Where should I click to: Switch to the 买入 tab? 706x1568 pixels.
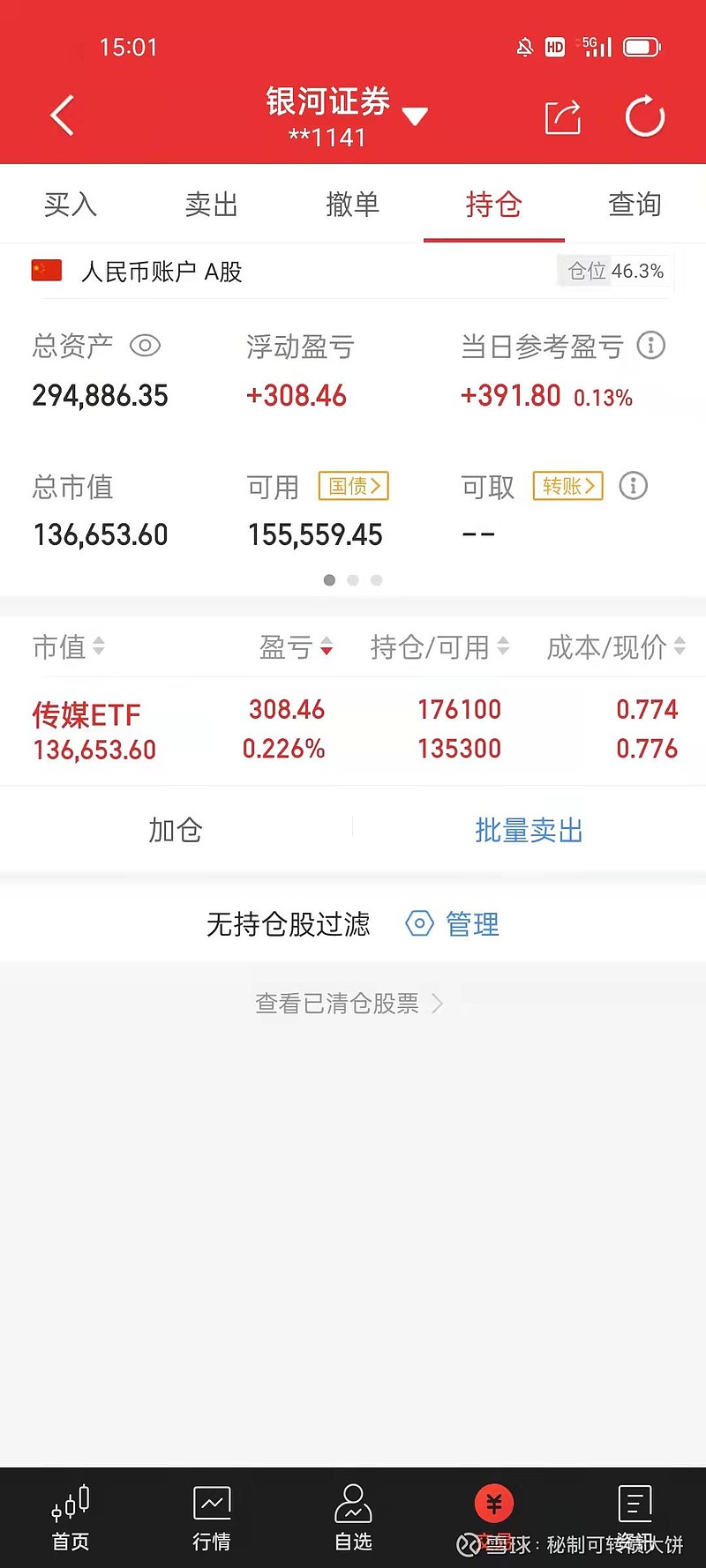click(x=71, y=205)
